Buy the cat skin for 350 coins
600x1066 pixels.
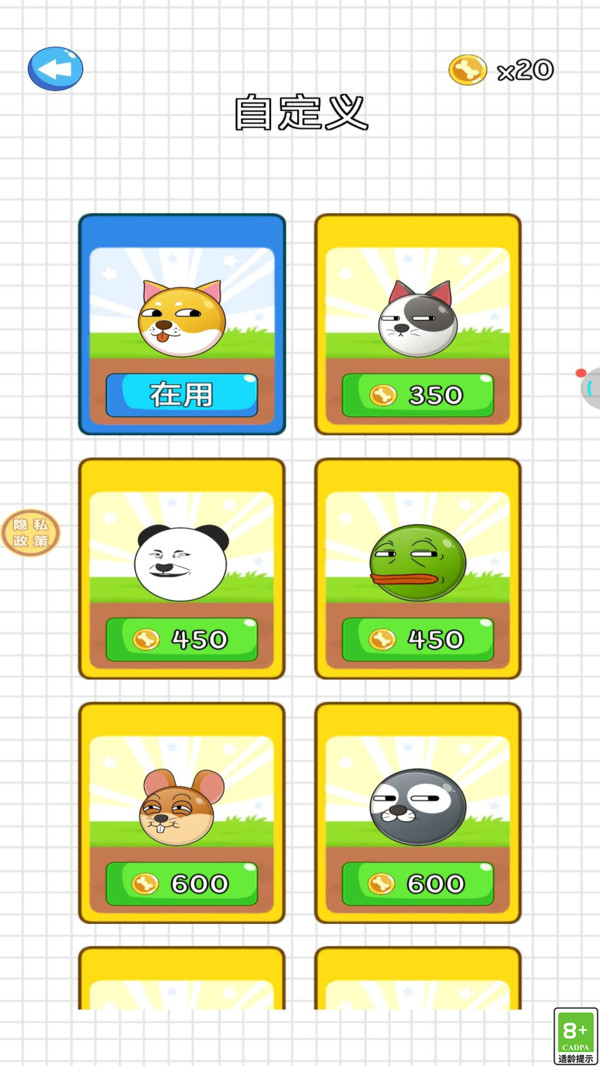tap(417, 394)
